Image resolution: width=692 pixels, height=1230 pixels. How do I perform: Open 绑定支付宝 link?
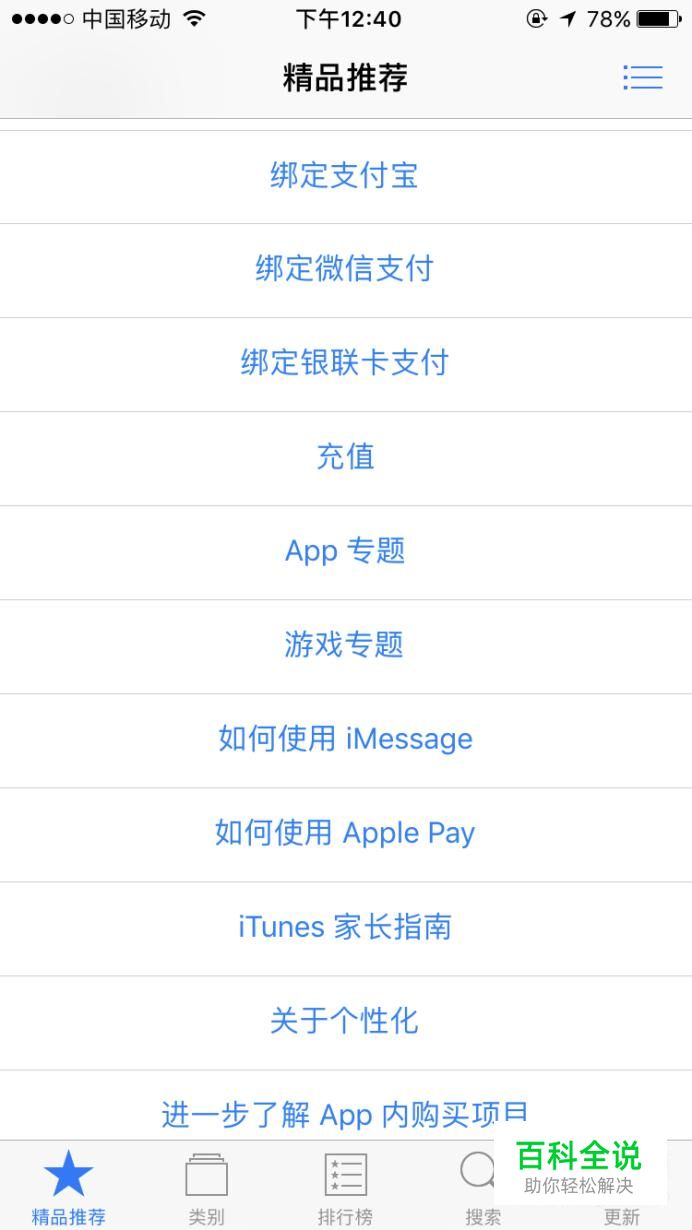click(x=344, y=176)
